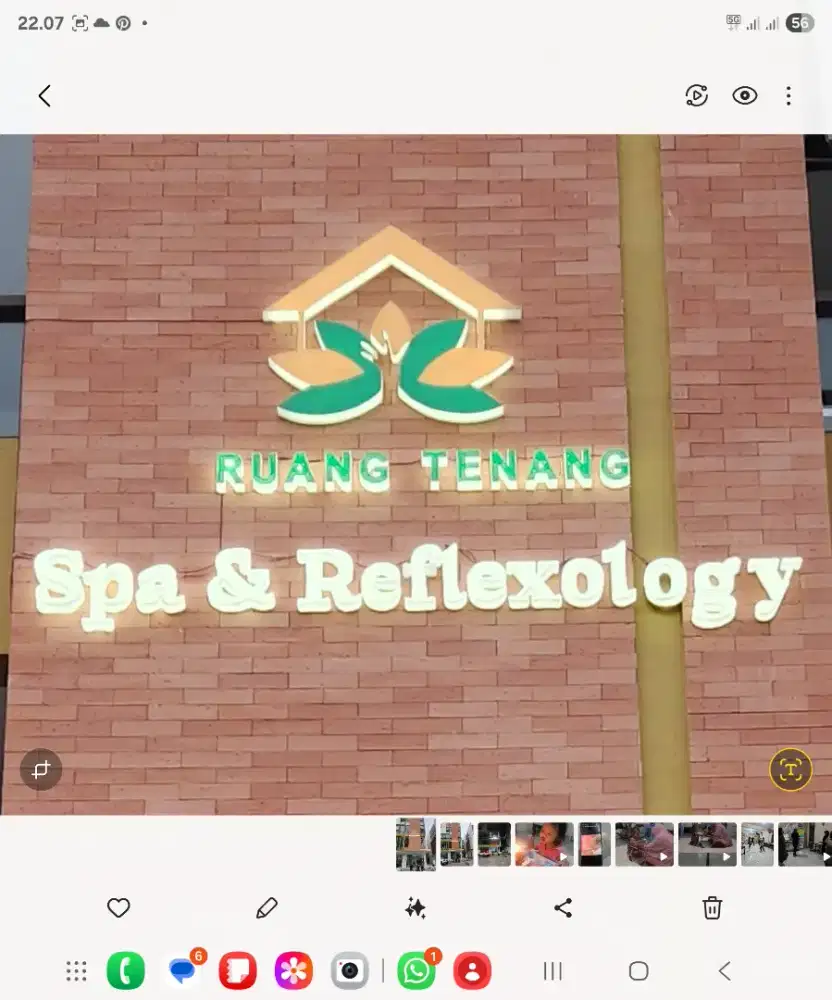
Task: Open Messages app with 6 badge
Action: pyautogui.click(x=182, y=971)
